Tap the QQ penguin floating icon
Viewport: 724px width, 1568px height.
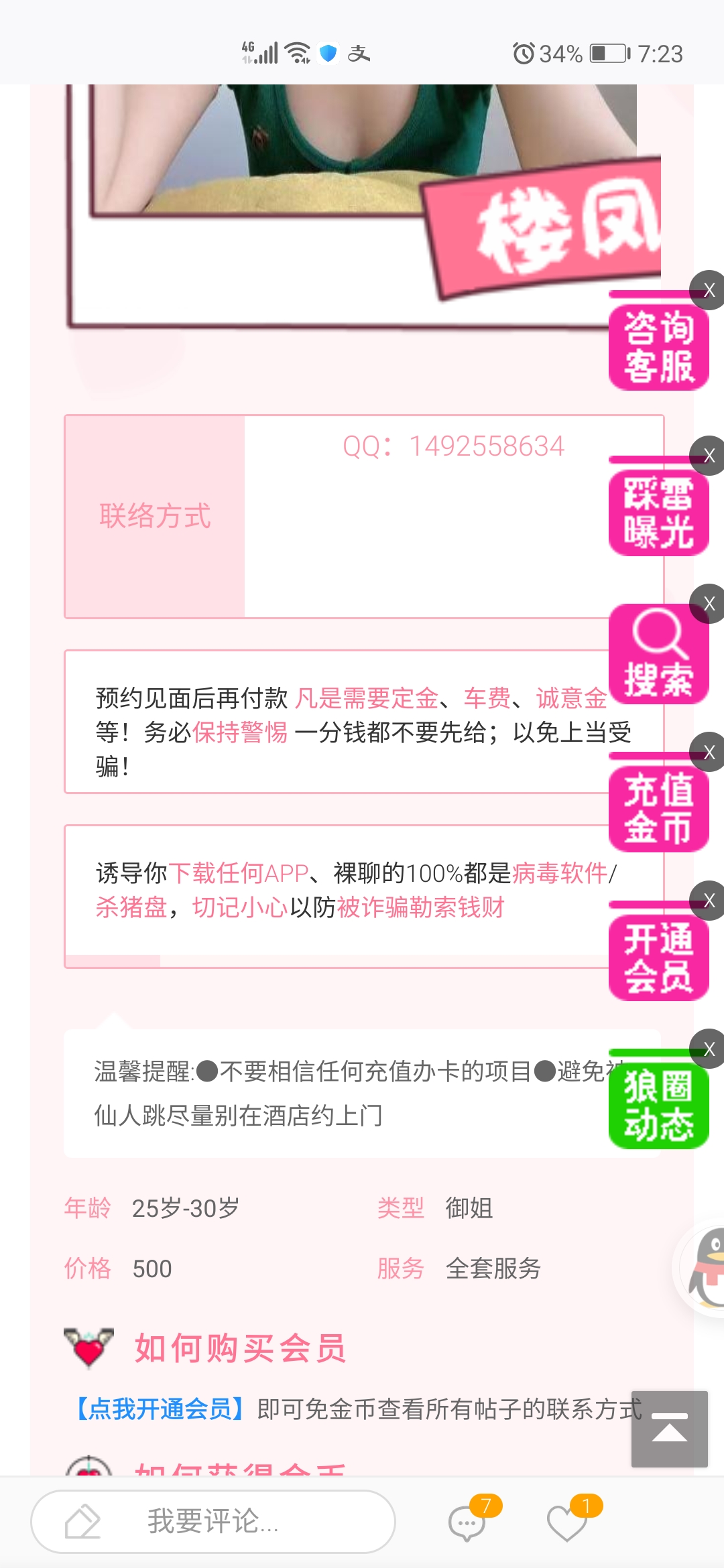click(704, 1270)
